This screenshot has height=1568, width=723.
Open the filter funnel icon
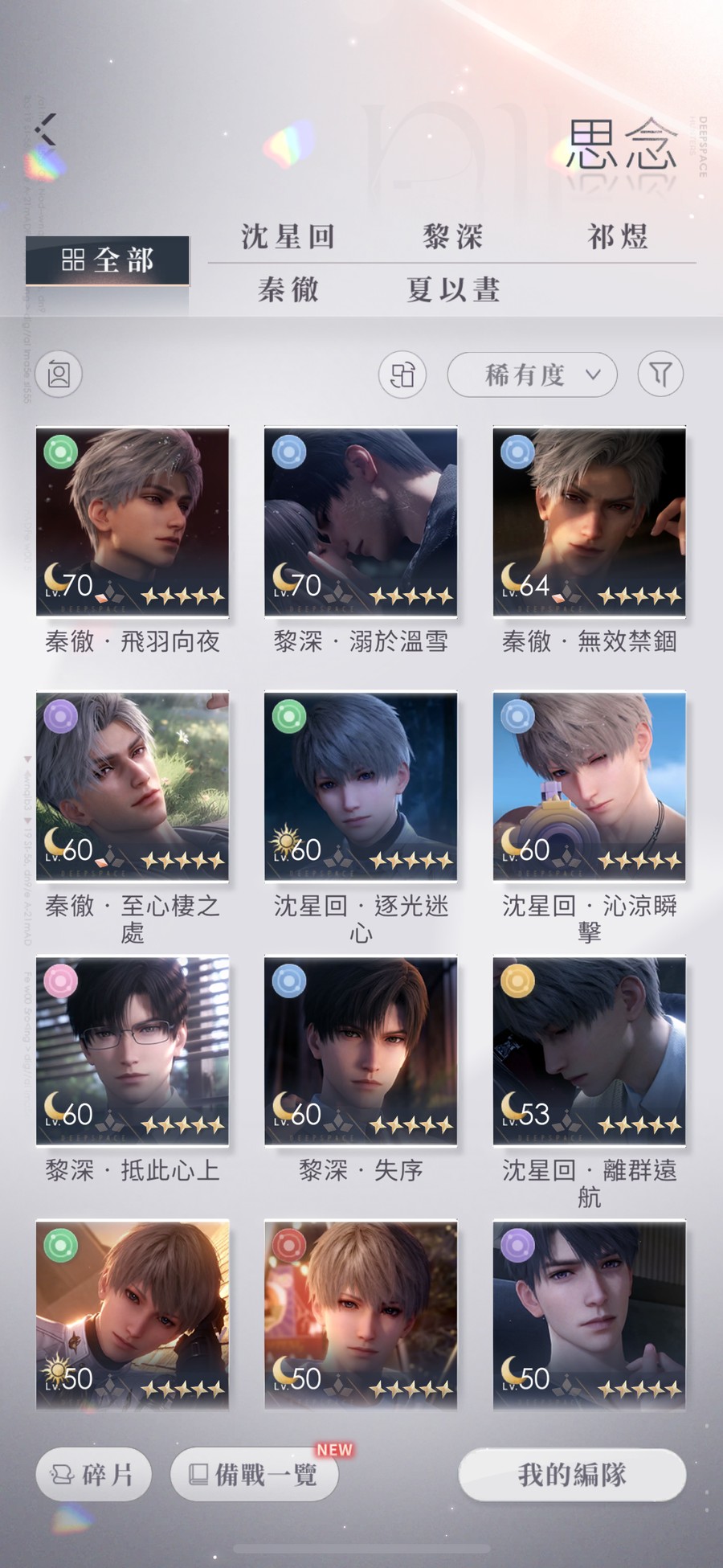660,375
